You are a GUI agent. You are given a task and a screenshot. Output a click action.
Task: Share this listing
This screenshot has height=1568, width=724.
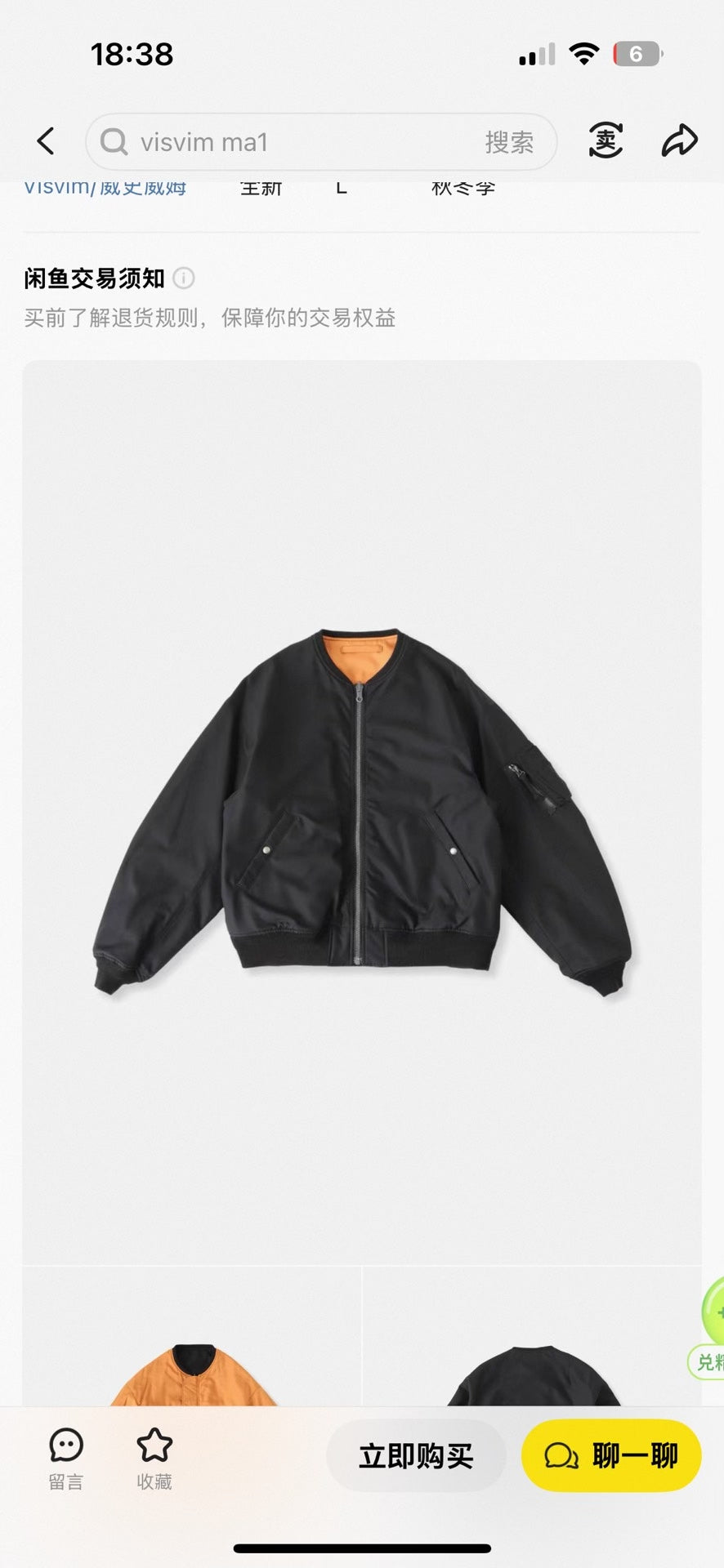click(x=679, y=141)
